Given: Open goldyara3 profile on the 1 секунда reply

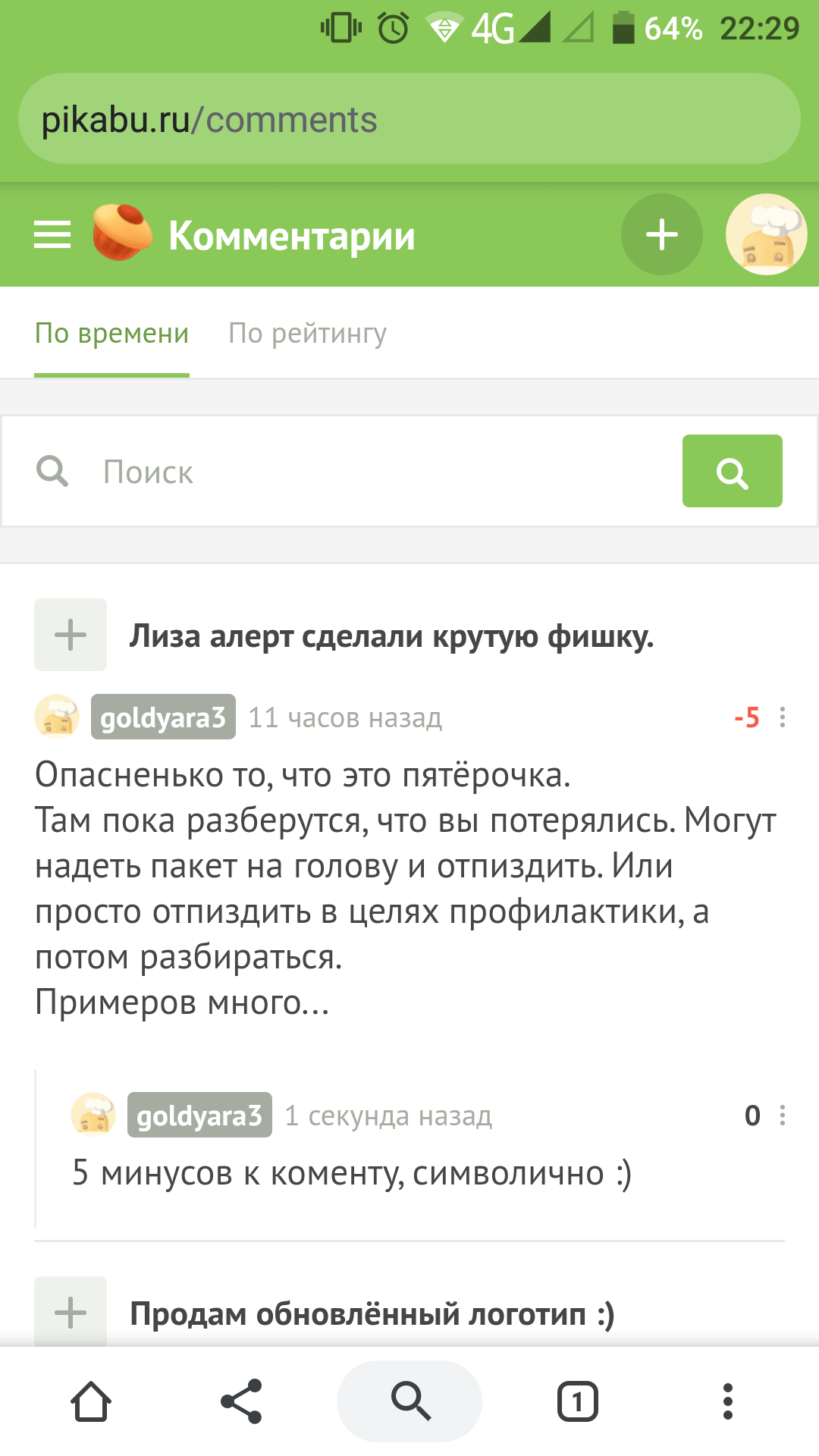Looking at the screenshot, I should [199, 1116].
